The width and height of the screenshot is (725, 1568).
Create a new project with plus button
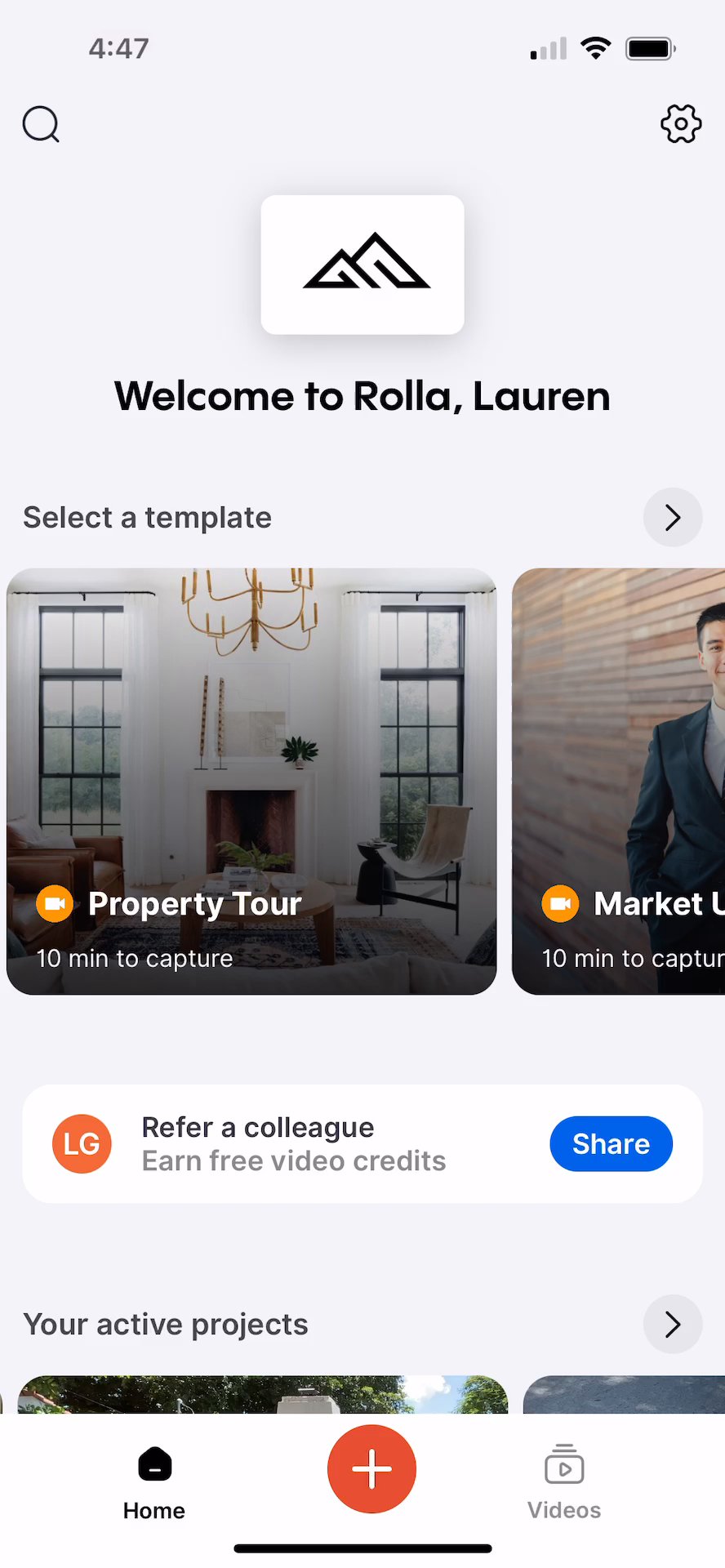(371, 1469)
